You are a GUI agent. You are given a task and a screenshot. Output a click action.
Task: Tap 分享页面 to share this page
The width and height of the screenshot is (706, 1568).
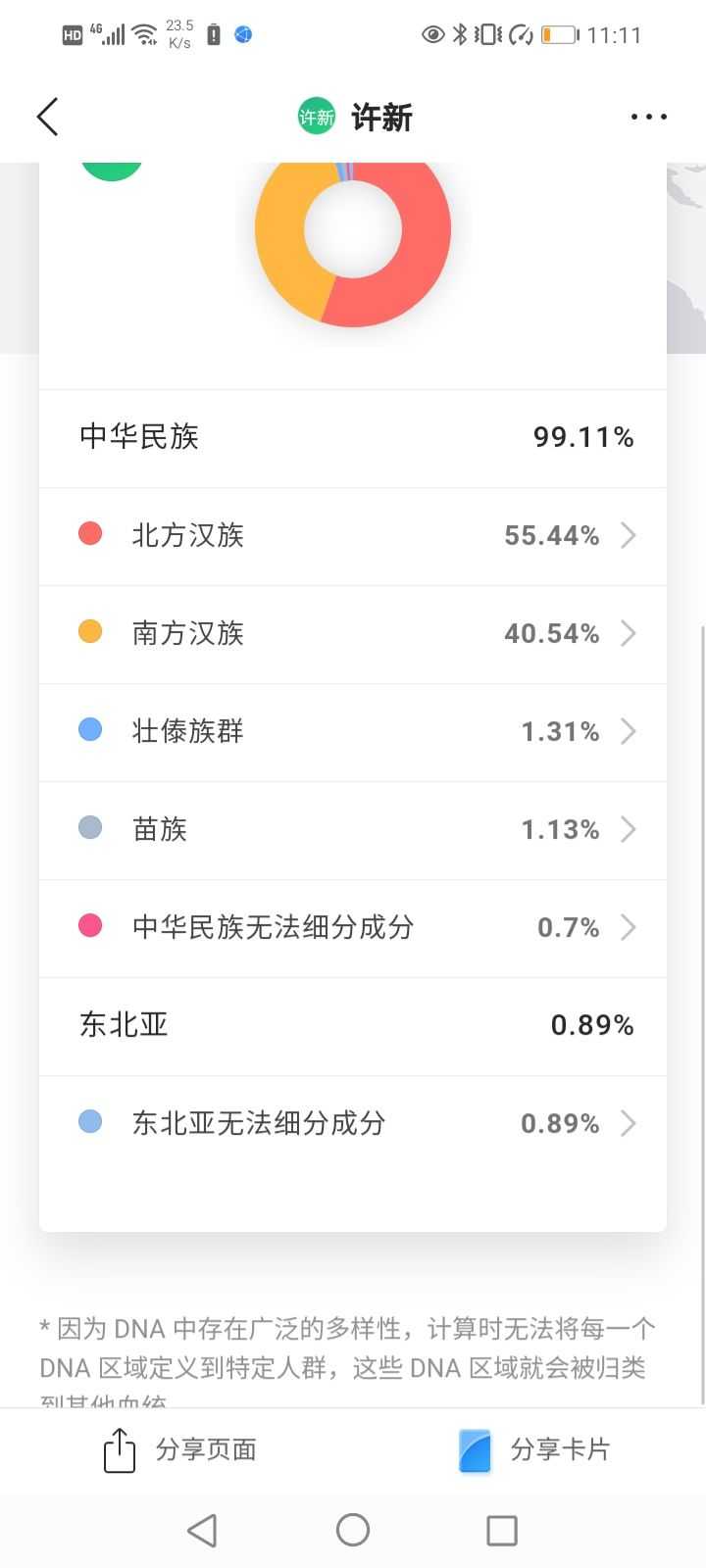180,1449
